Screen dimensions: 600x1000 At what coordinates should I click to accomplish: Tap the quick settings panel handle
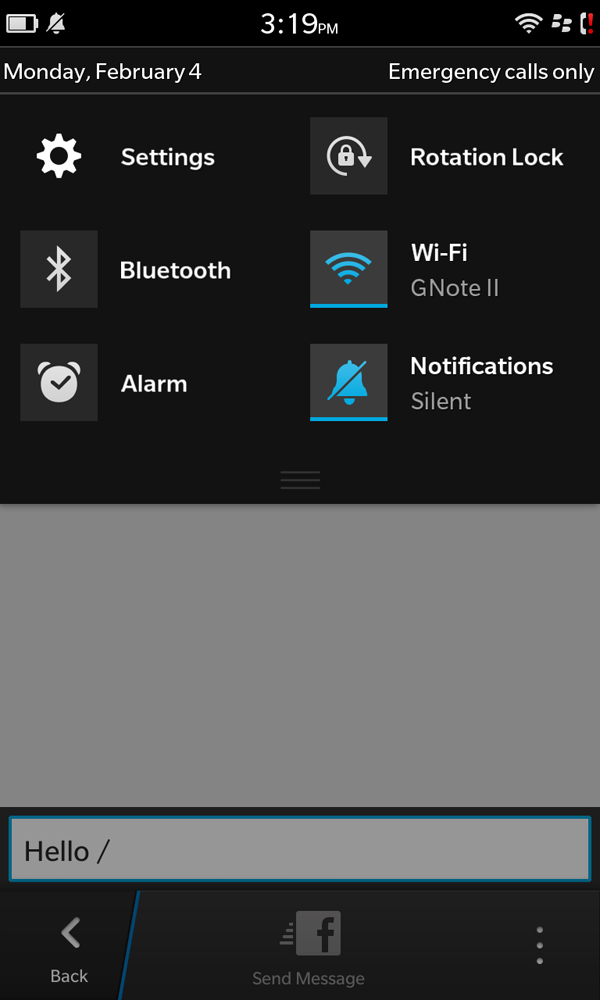[x=300, y=480]
